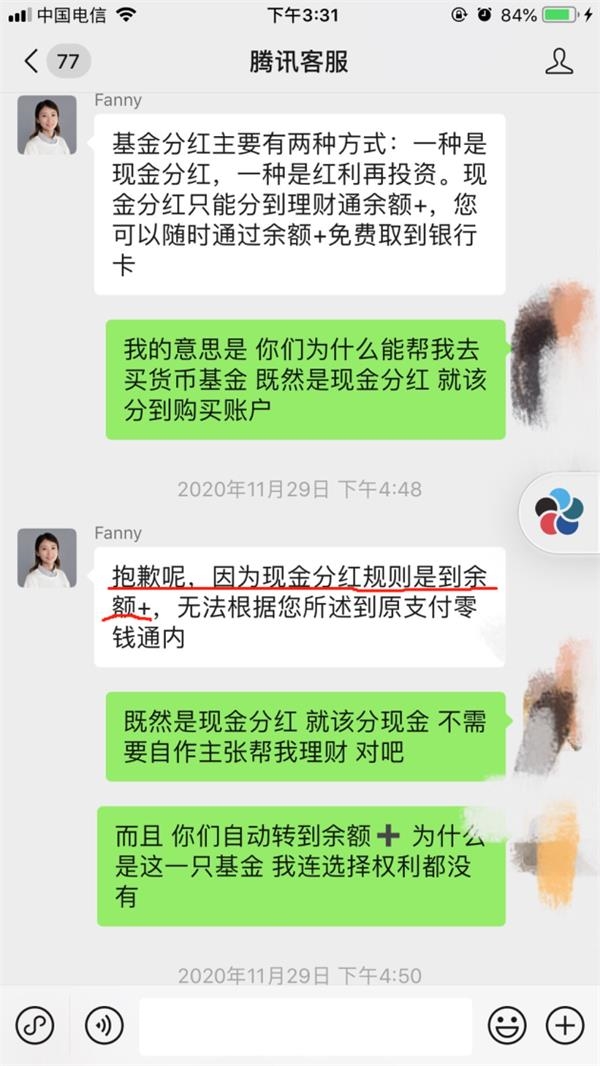Screen dimensions: 600x1066
Task: Open the plus attachment menu
Action: (565, 1026)
